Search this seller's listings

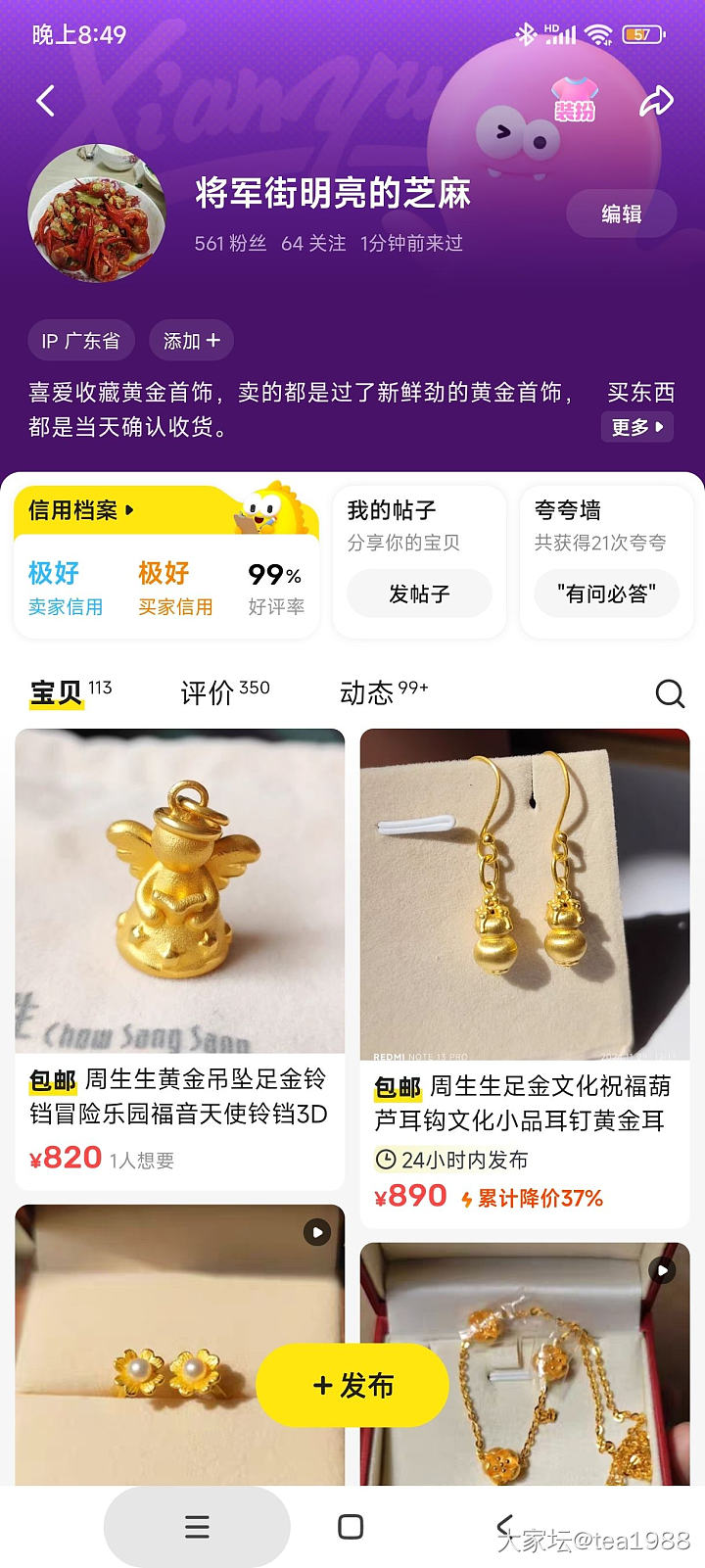(x=670, y=693)
